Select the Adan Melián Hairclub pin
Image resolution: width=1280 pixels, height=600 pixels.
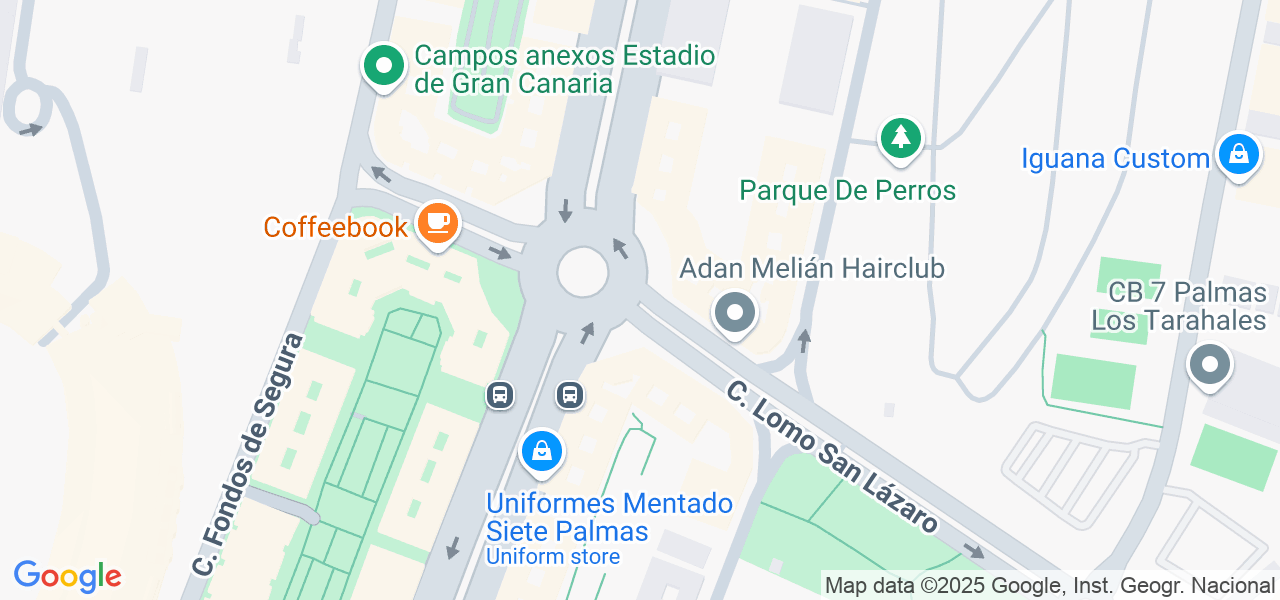pos(735,313)
